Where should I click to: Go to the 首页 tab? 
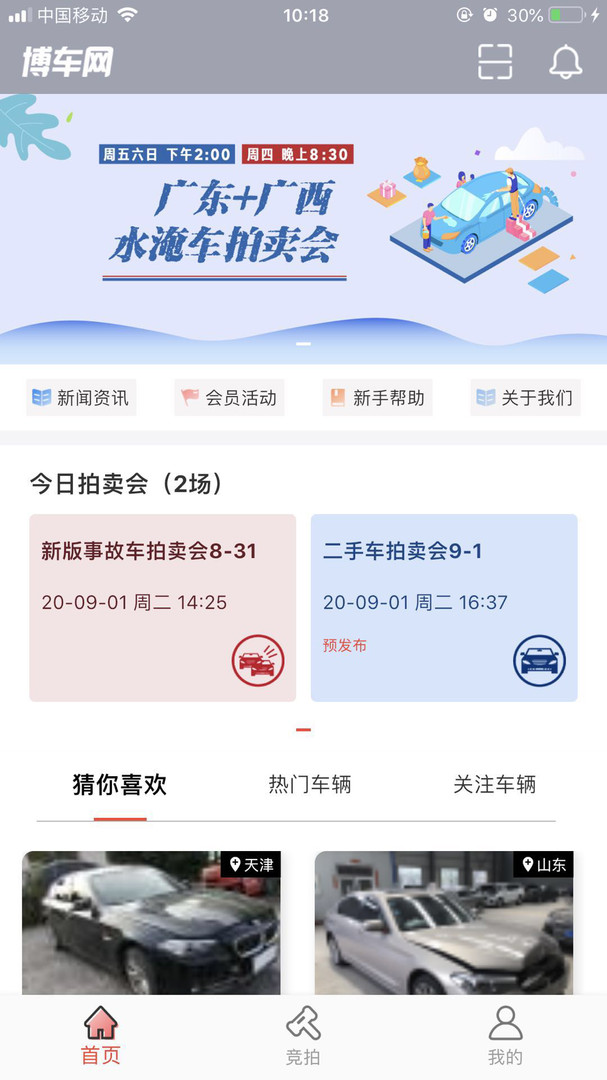coord(101,1036)
